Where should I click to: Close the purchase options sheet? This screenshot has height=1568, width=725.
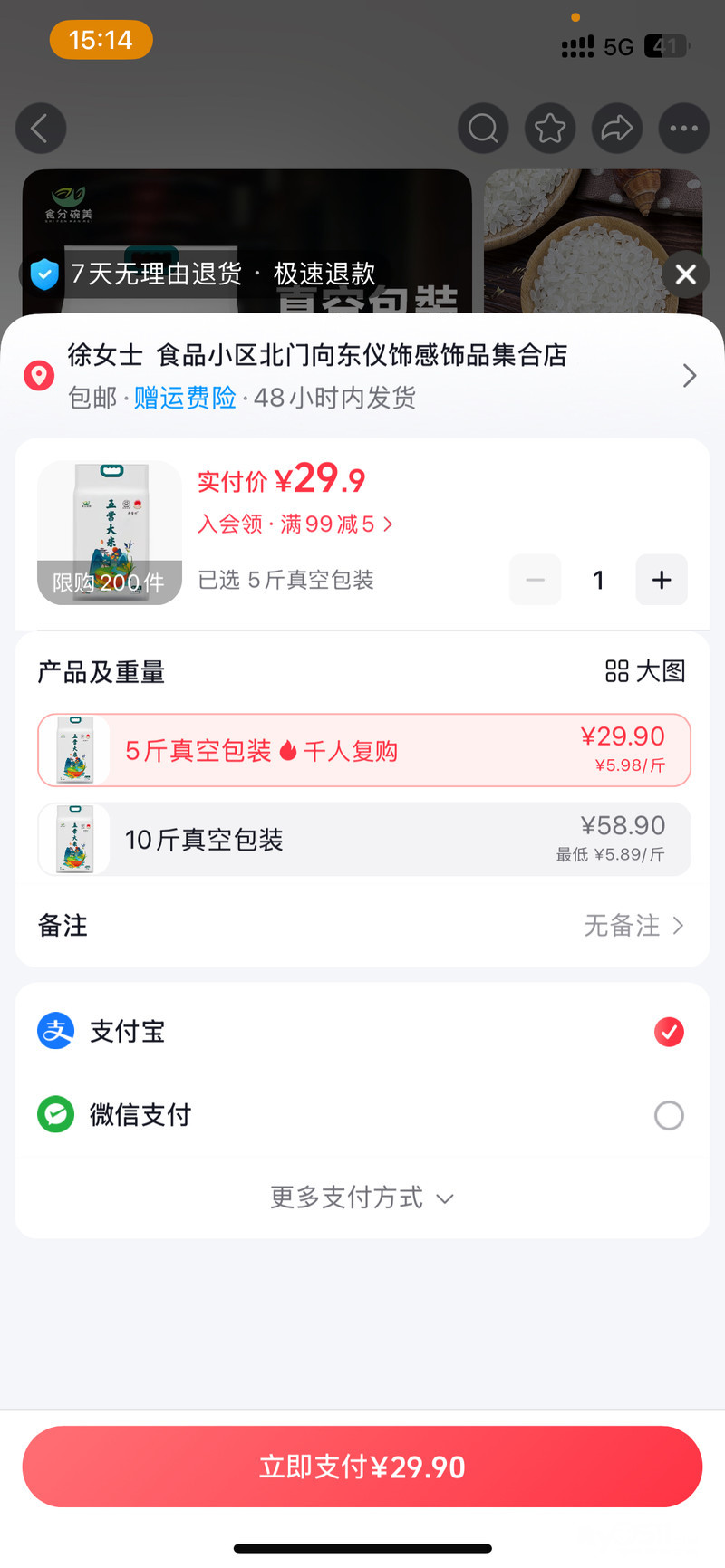click(686, 274)
